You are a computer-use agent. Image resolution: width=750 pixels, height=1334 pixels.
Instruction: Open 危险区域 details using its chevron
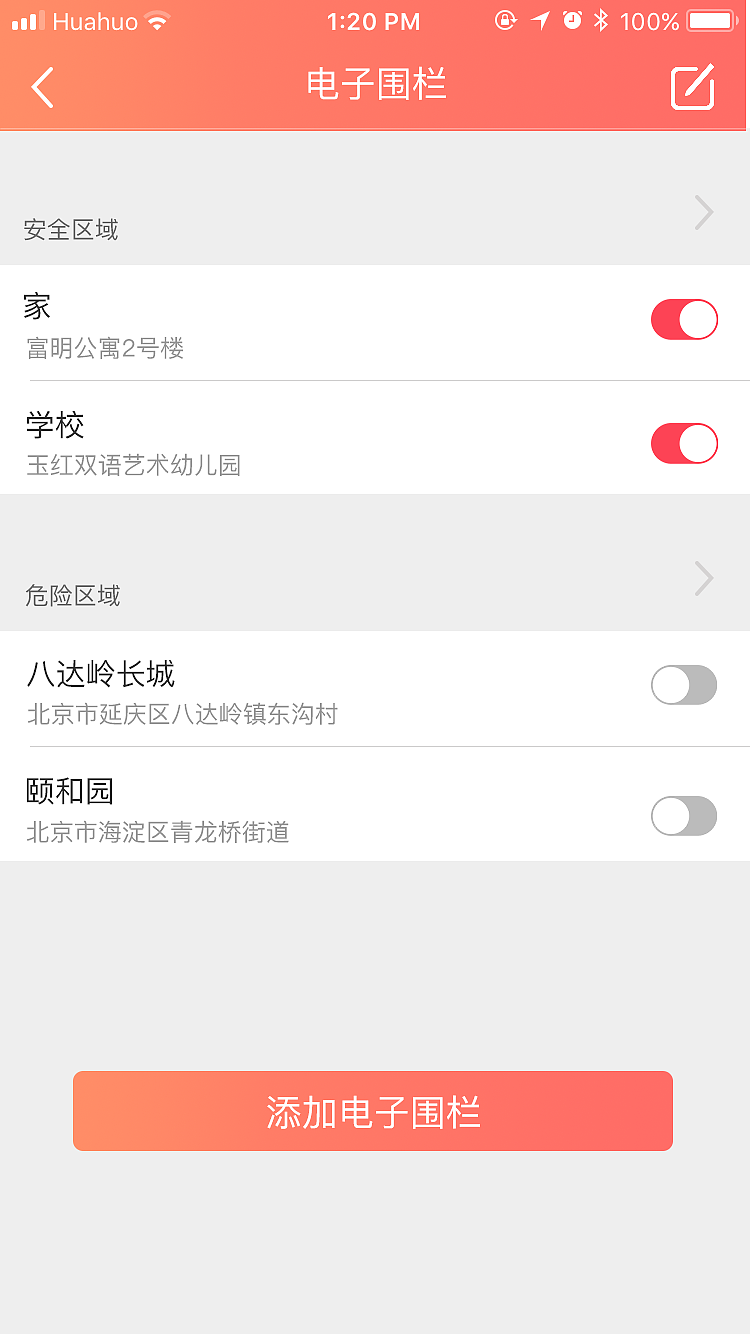coord(703,578)
